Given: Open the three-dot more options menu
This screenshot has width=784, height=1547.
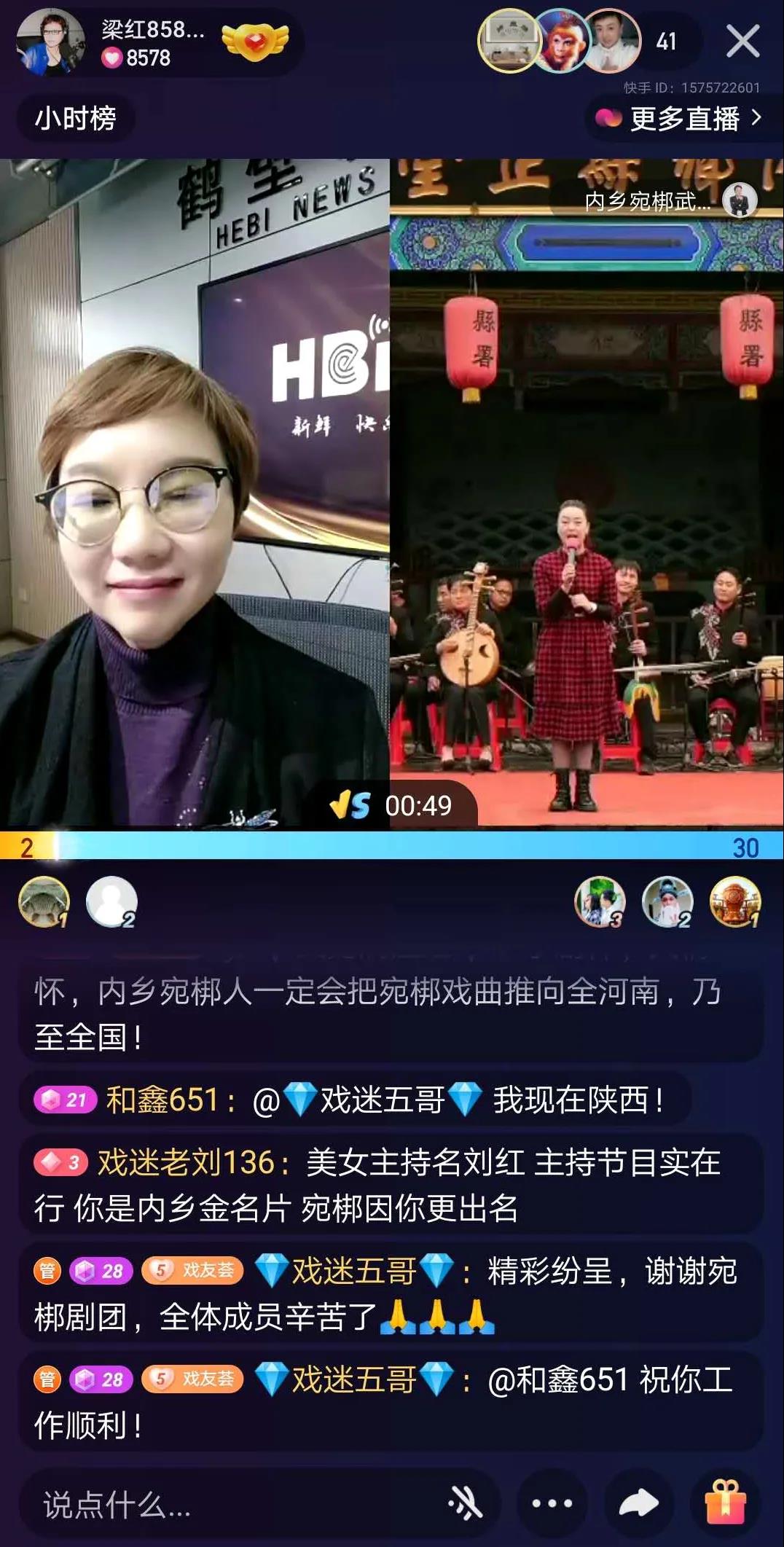Looking at the screenshot, I should coord(552,1503).
